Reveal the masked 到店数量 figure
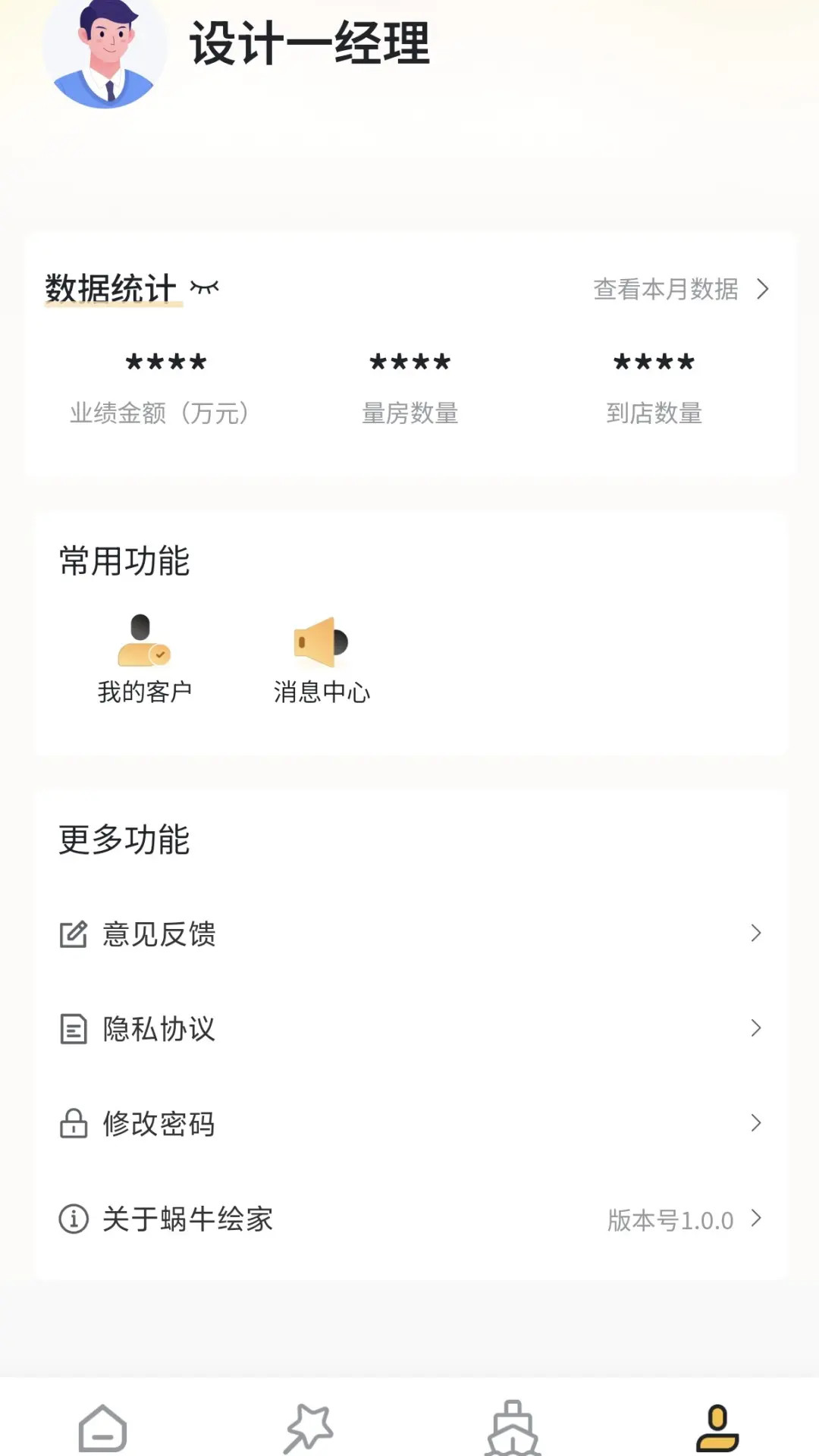The height and width of the screenshot is (1456, 819). tap(654, 362)
